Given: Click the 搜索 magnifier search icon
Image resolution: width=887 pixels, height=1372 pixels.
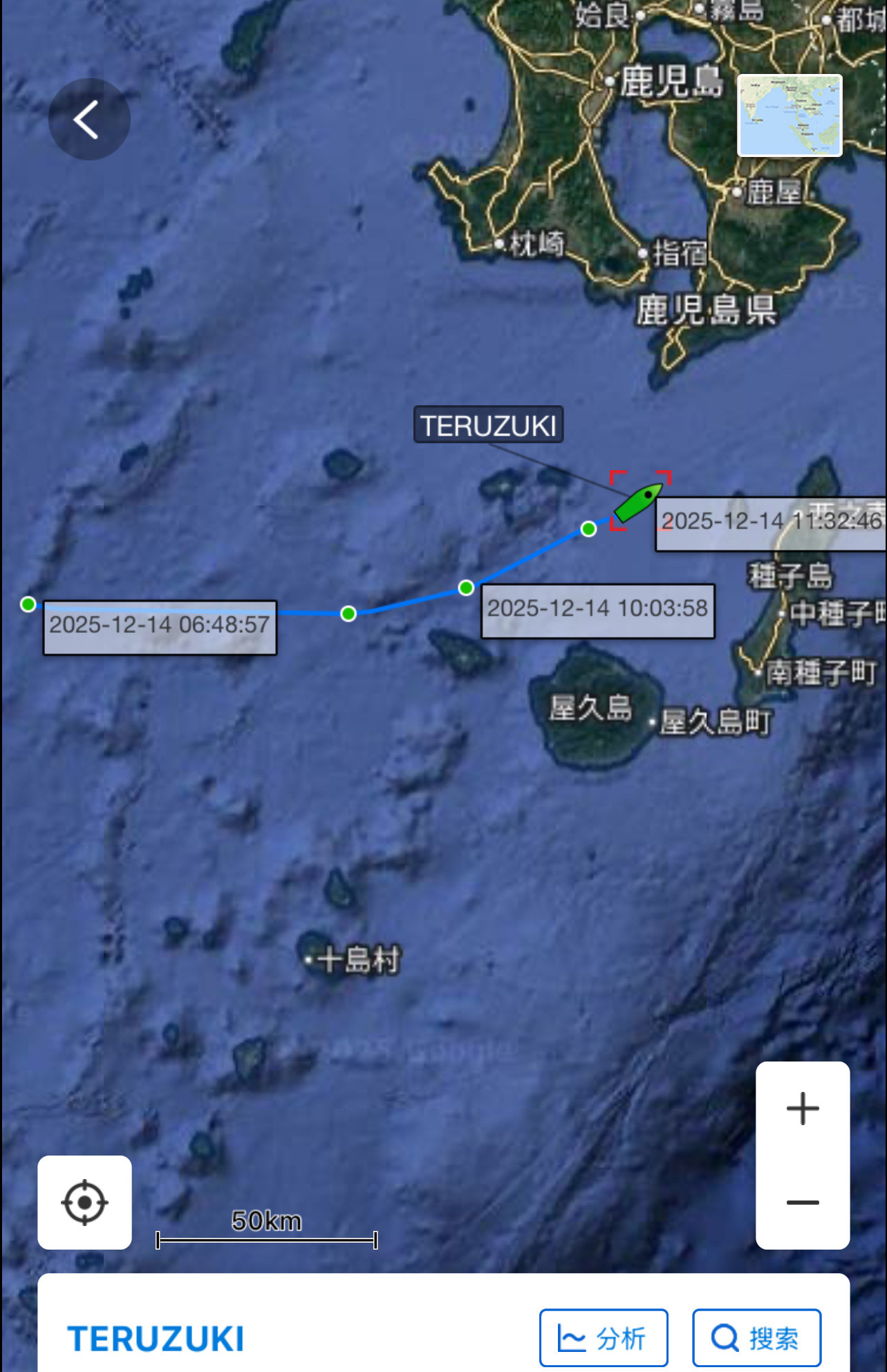Looking at the screenshot, I should coord(725,1337).
